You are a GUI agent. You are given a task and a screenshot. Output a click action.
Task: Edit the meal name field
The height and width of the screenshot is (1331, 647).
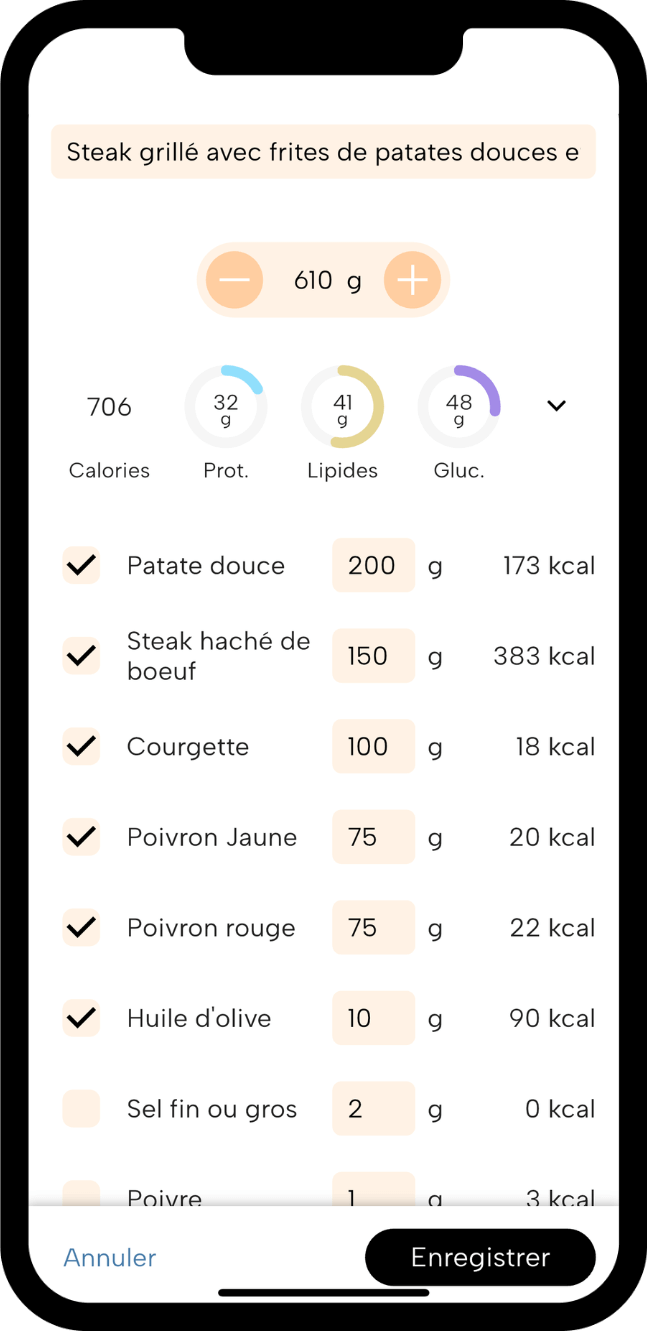(x=323, y=152)
